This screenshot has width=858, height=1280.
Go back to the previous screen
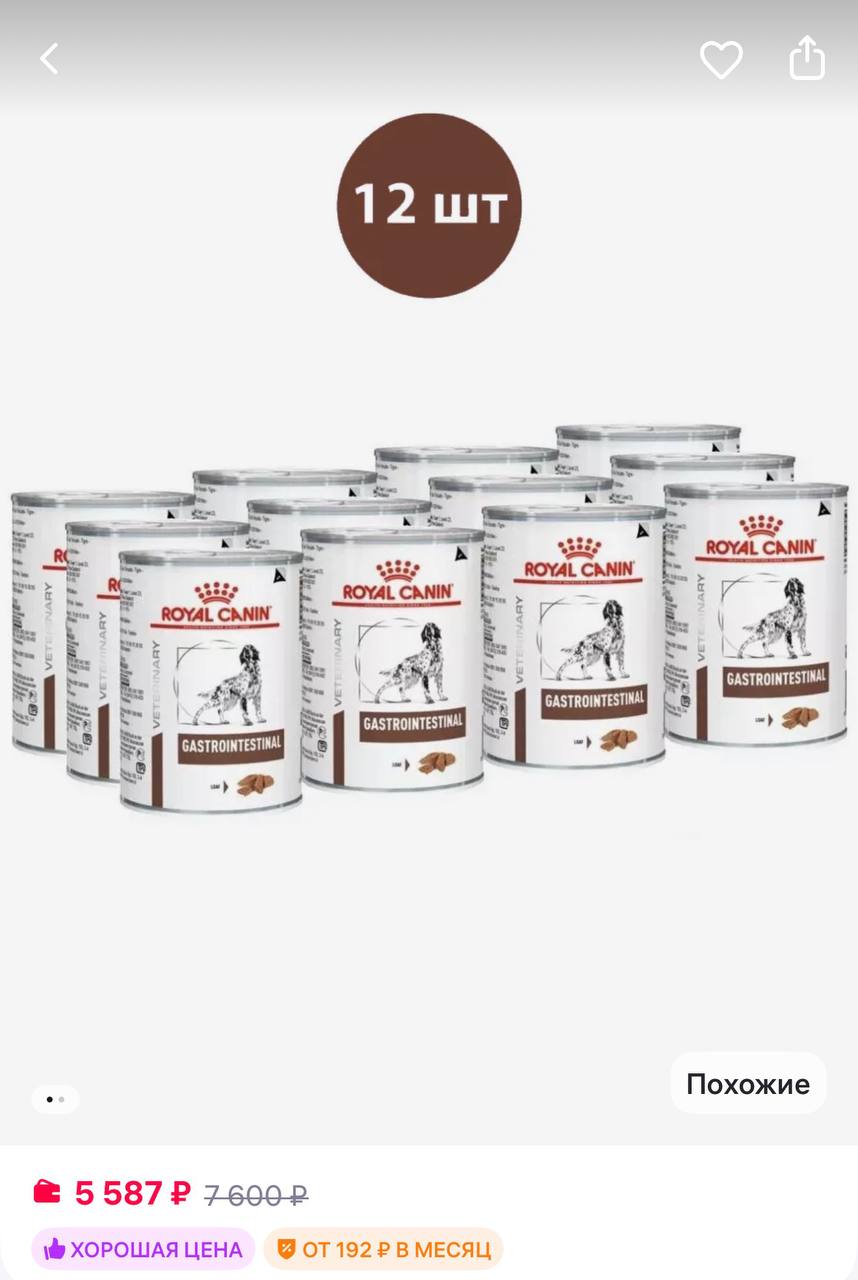[49, 59]
